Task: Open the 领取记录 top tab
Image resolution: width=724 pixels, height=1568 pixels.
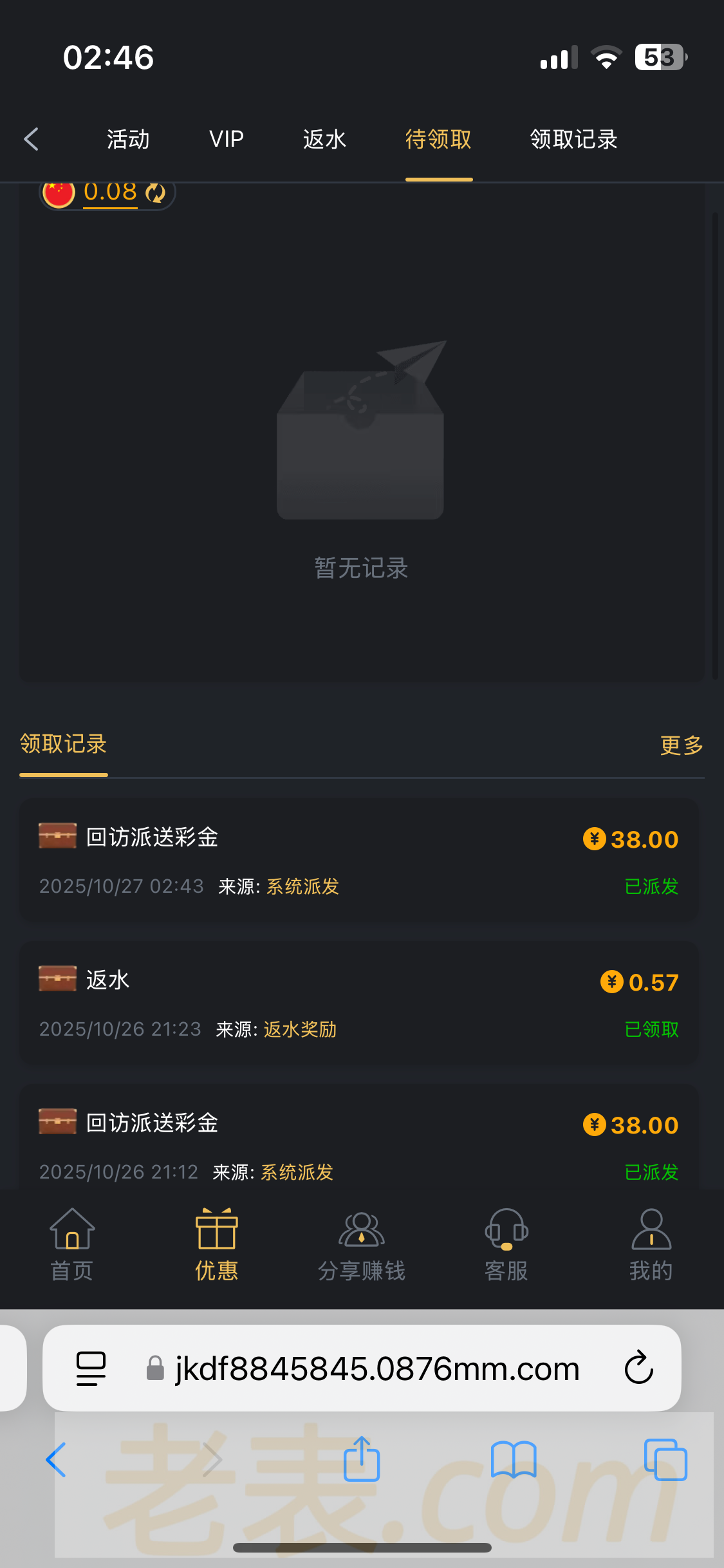Action: [x=573, y=139]
